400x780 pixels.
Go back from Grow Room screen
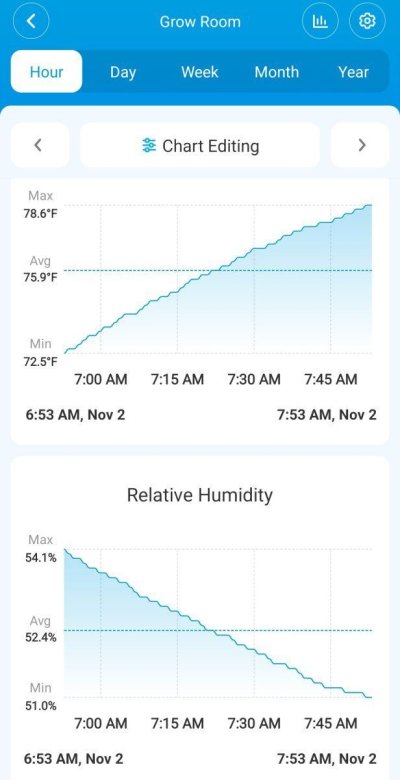pyautogui.click(x=31, y=21)
